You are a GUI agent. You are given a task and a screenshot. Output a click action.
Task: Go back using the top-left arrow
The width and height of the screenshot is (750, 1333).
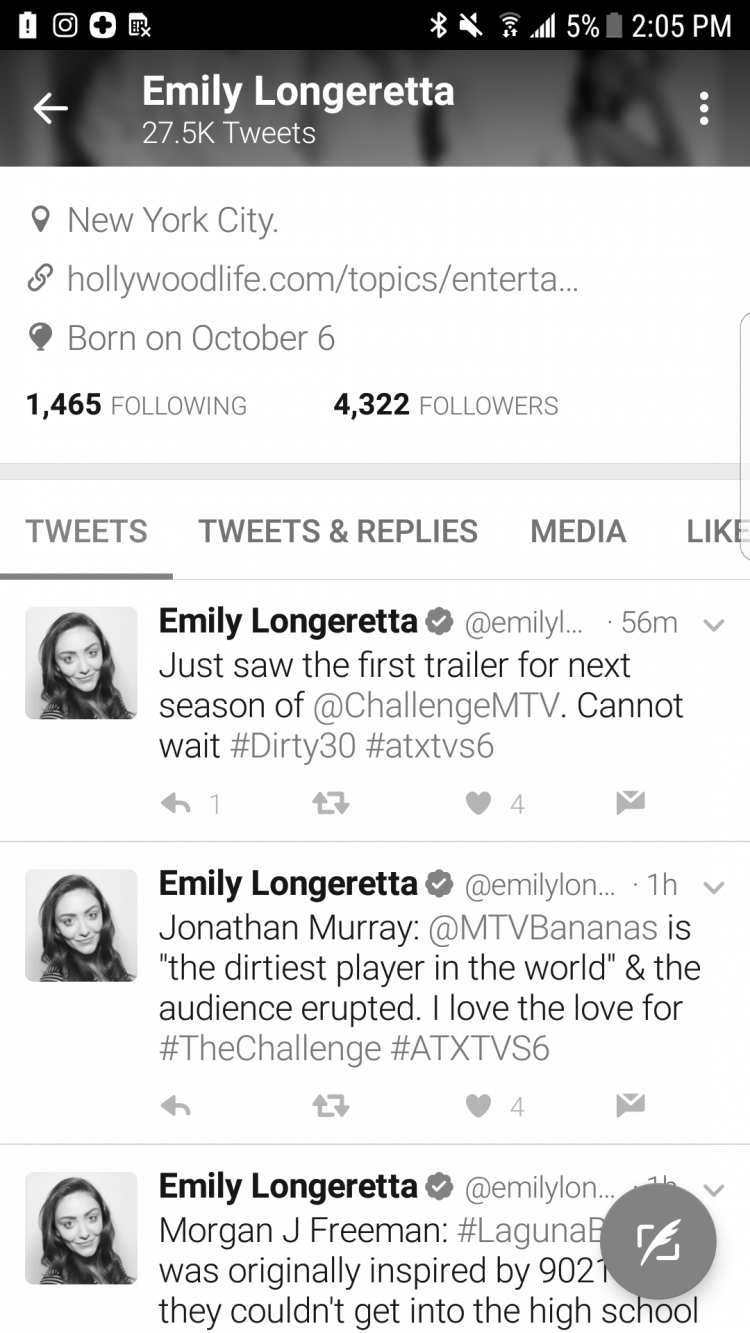tap(50, 109)
